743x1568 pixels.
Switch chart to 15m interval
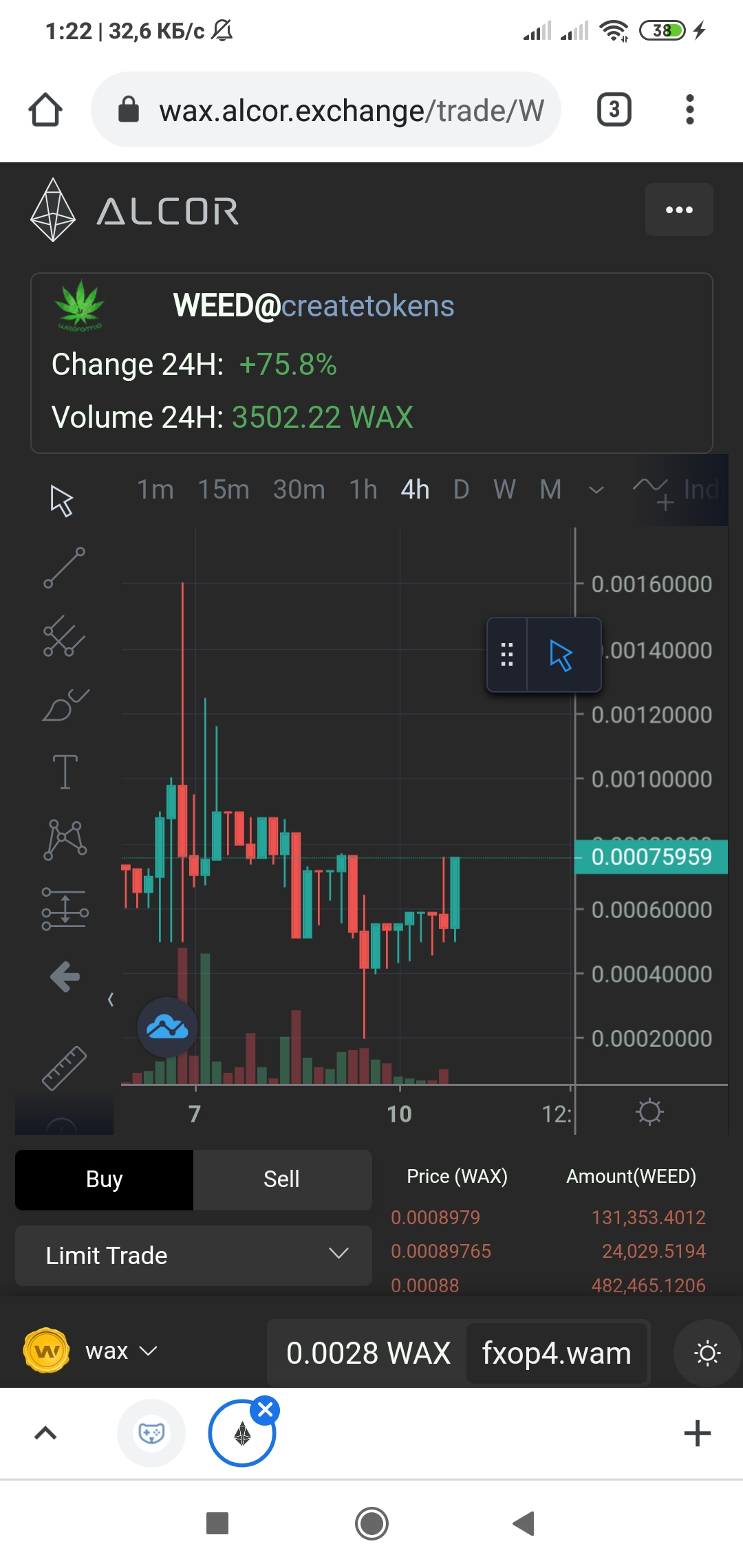(x=224, y=490)
